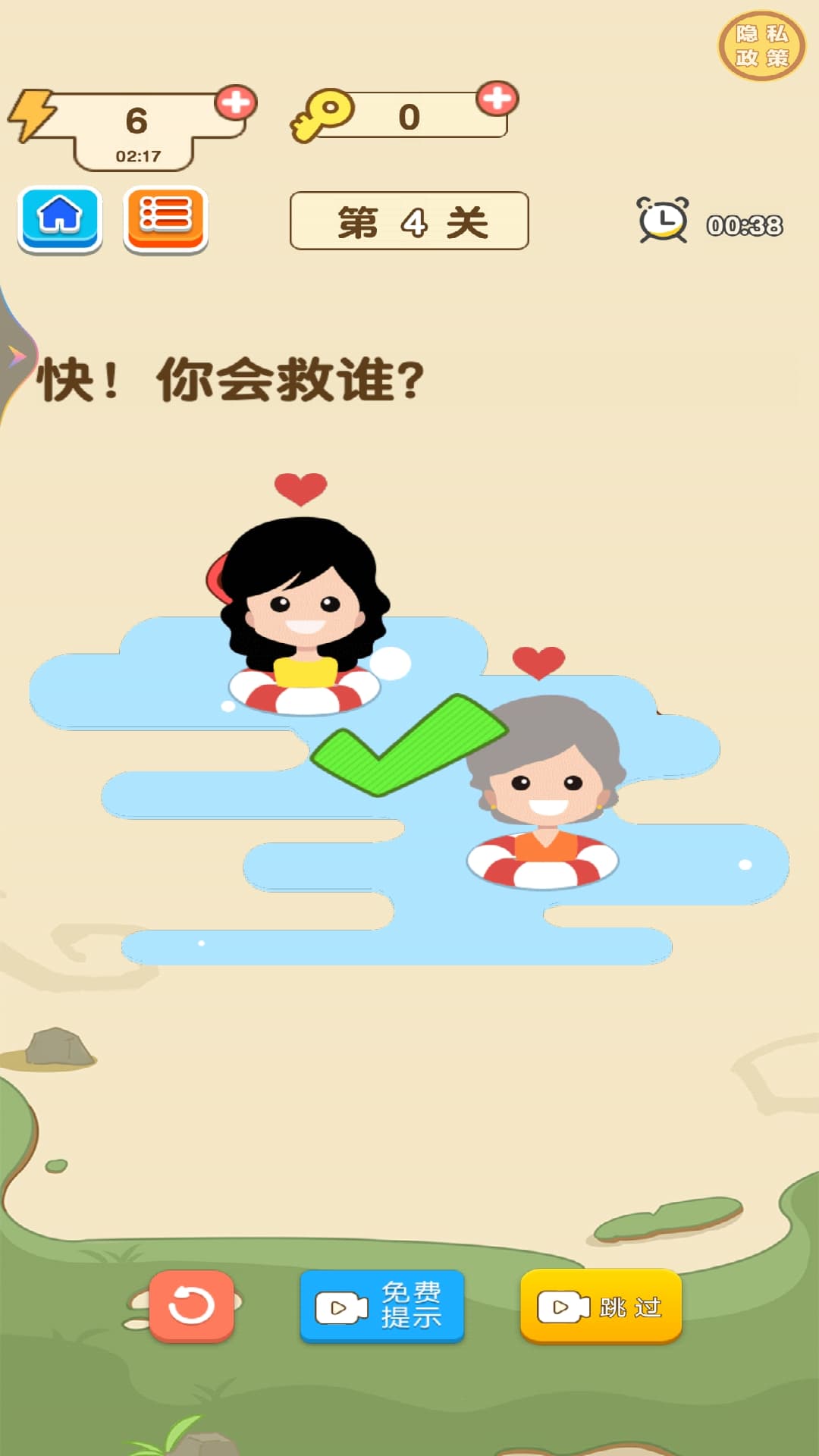Go to the home screen
The image size is (819, 1456).
(x=60, y=218)
